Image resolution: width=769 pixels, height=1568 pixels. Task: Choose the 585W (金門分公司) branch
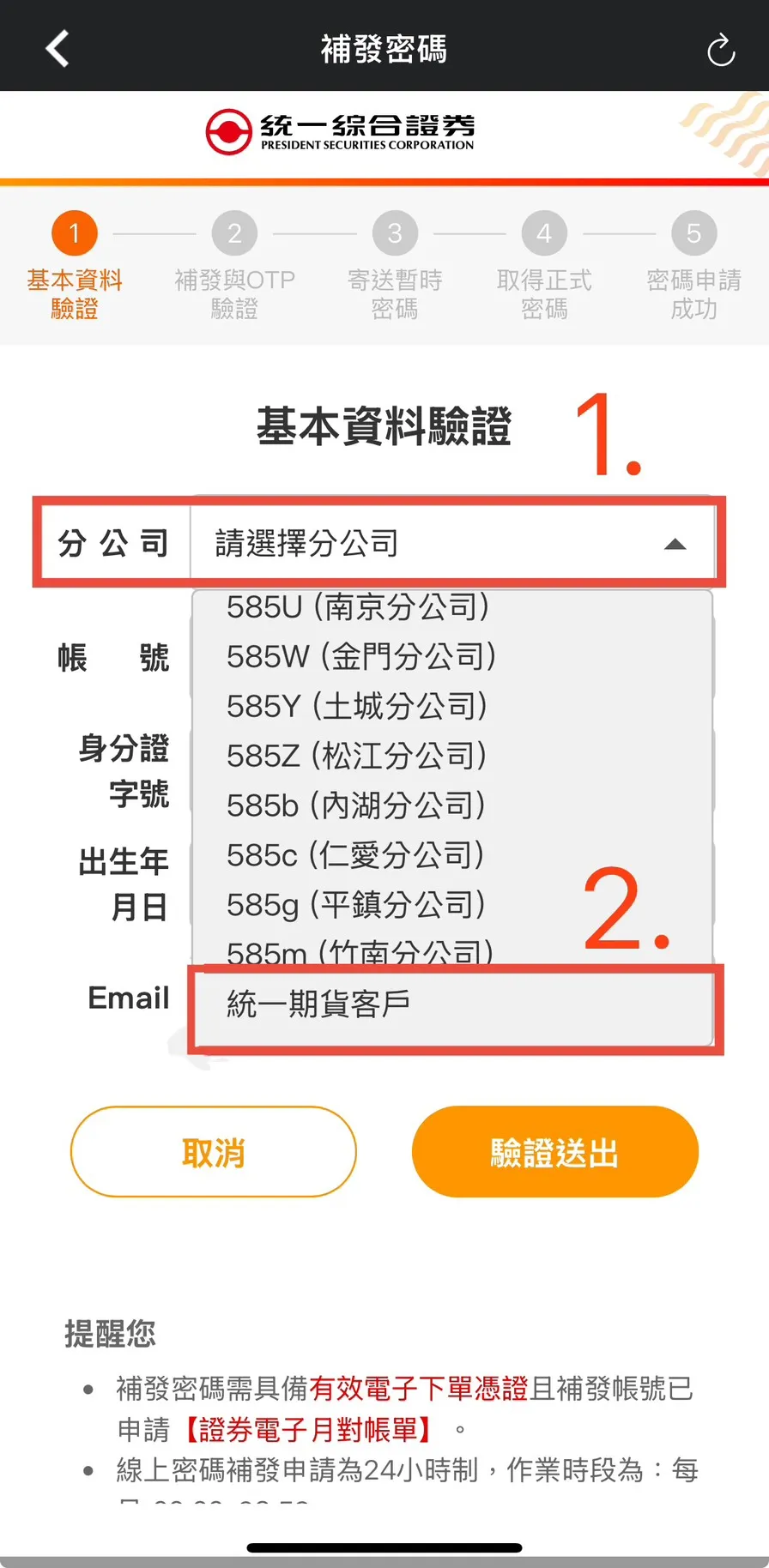361,657
